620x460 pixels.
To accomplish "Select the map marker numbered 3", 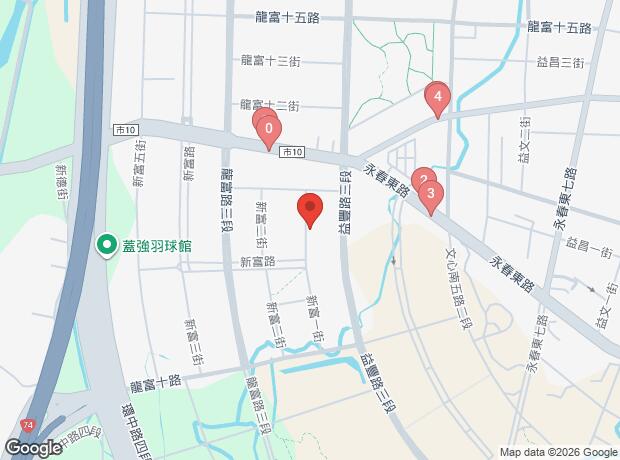I will click(x=430, y=194).
